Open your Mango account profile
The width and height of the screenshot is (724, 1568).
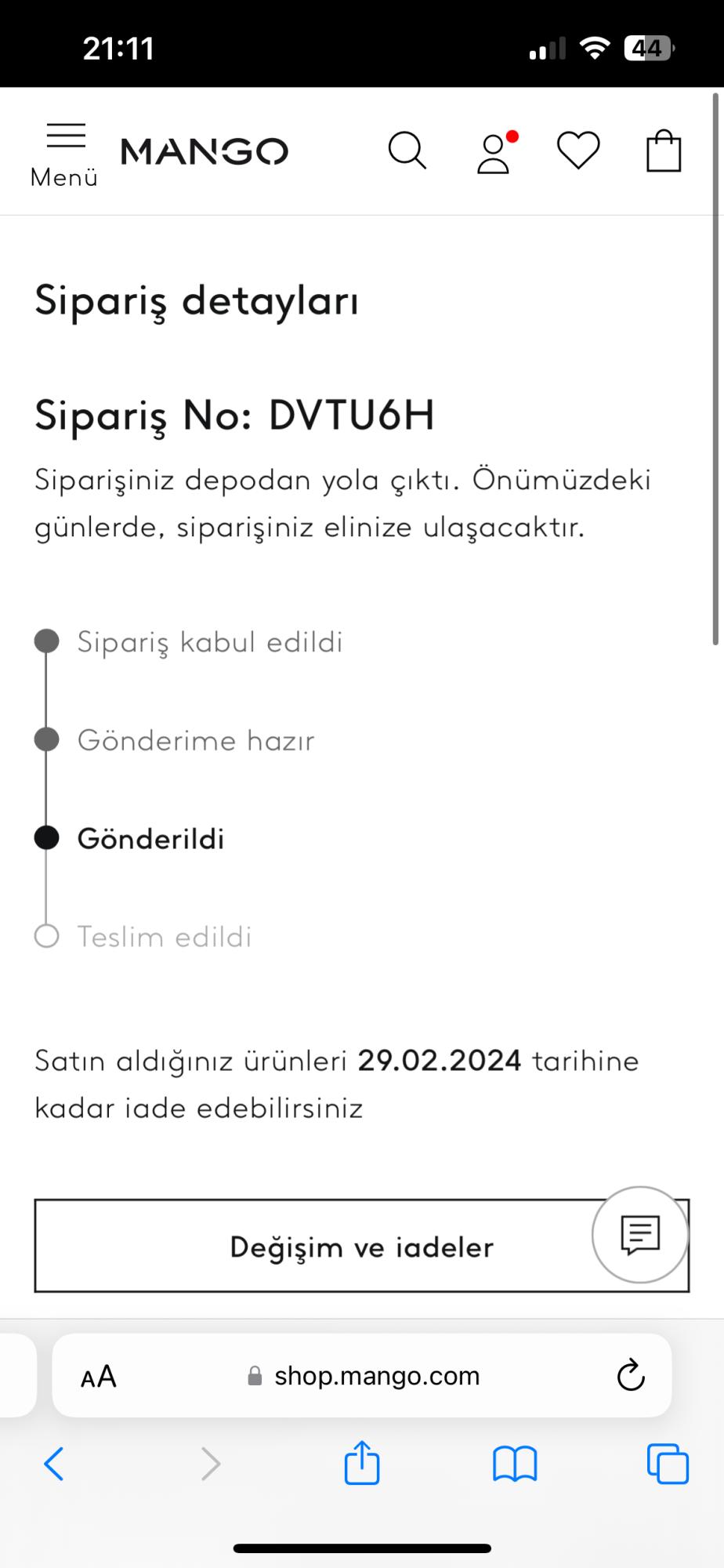[x=493, y=151]
